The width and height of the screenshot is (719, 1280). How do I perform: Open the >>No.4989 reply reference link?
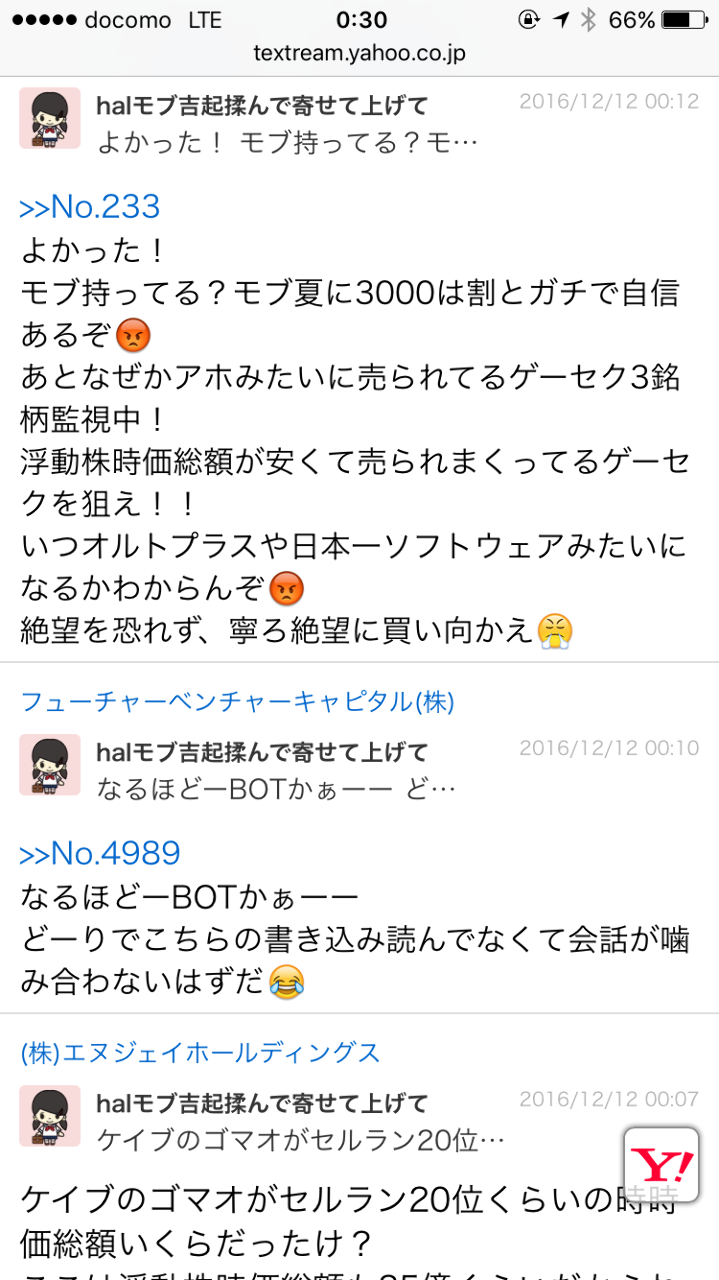point(100,853)
